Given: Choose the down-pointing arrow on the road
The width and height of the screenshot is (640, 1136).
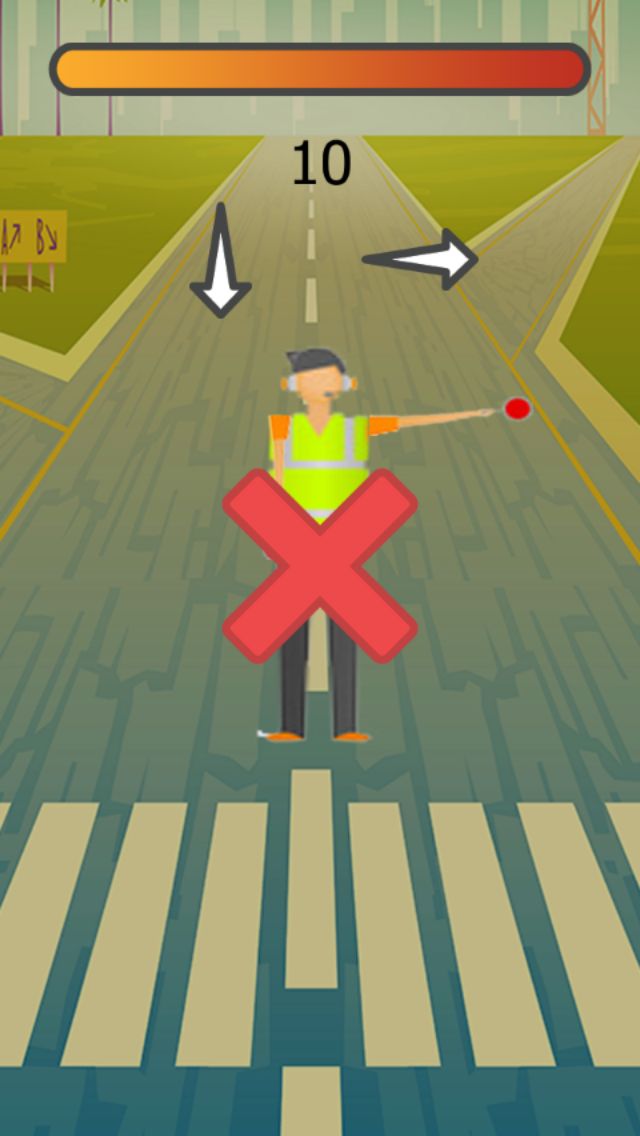Looking at the screenshot, I should coord(220,261).
